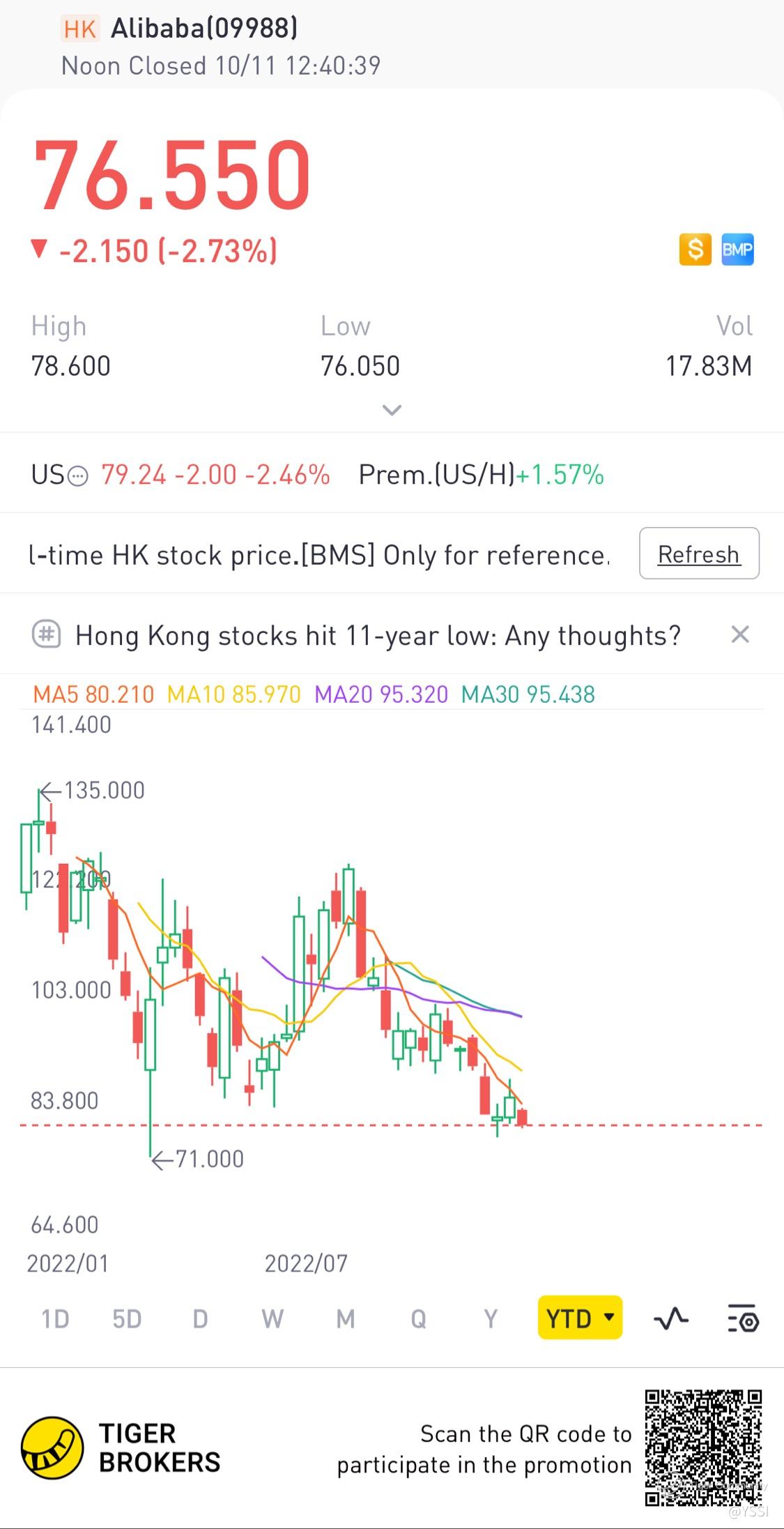The width and height of the screenshot is (784, 1529).
Task: Tap the orange dollar sign badge
Action: pyautogui.click(x=695, y=250)
